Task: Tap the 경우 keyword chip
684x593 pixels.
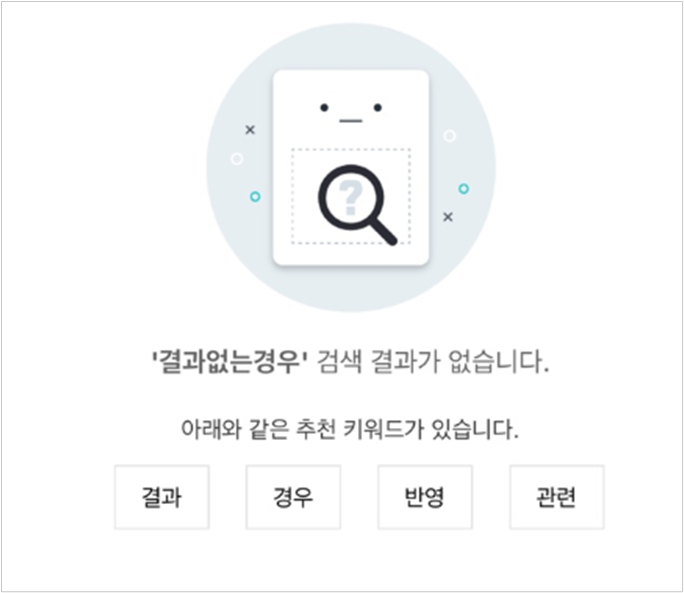Action: tap(293, 497)
